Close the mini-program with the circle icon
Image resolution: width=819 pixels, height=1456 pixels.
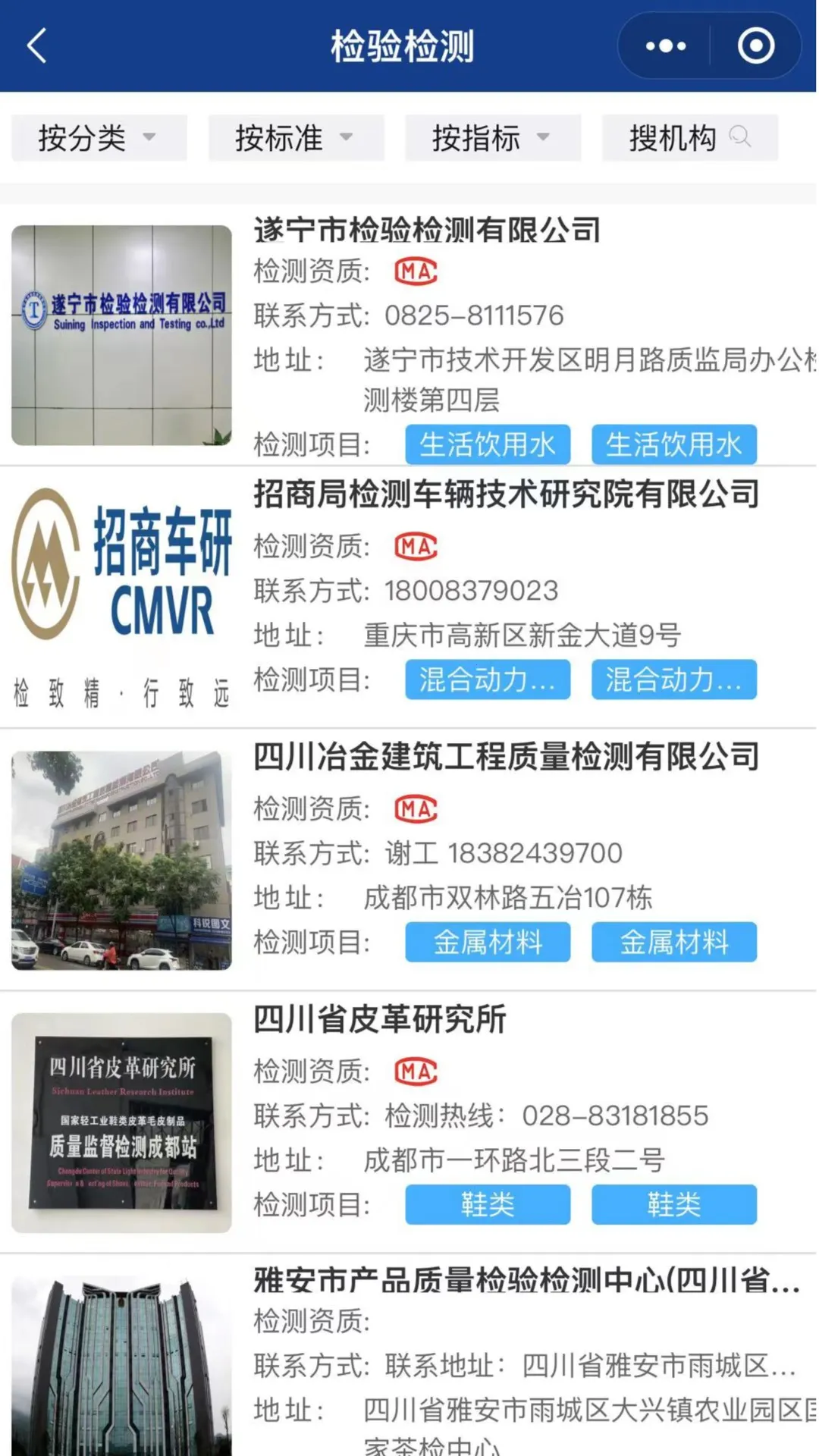755,46
